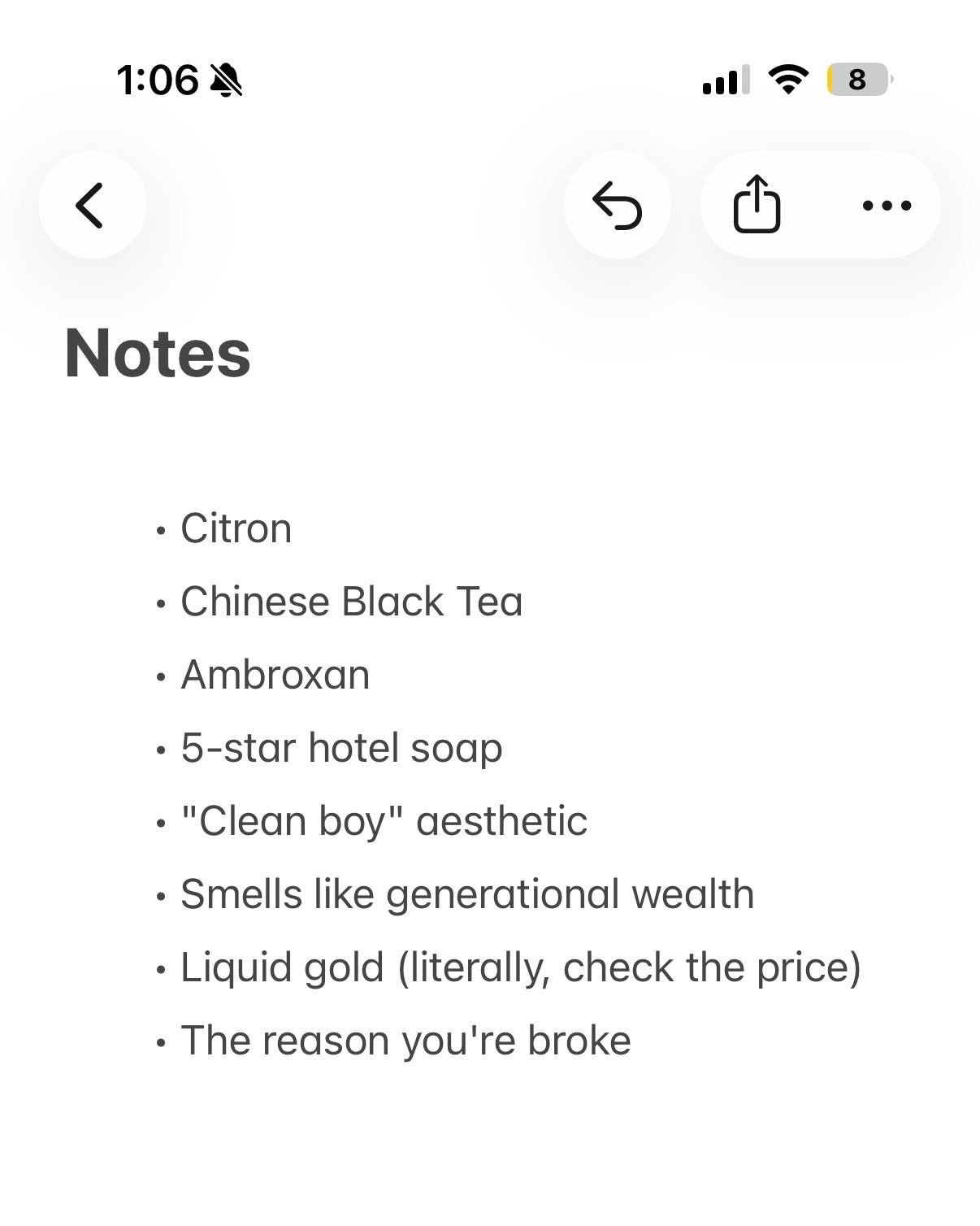Open the three-dot more options menu

tap(887, 205)
